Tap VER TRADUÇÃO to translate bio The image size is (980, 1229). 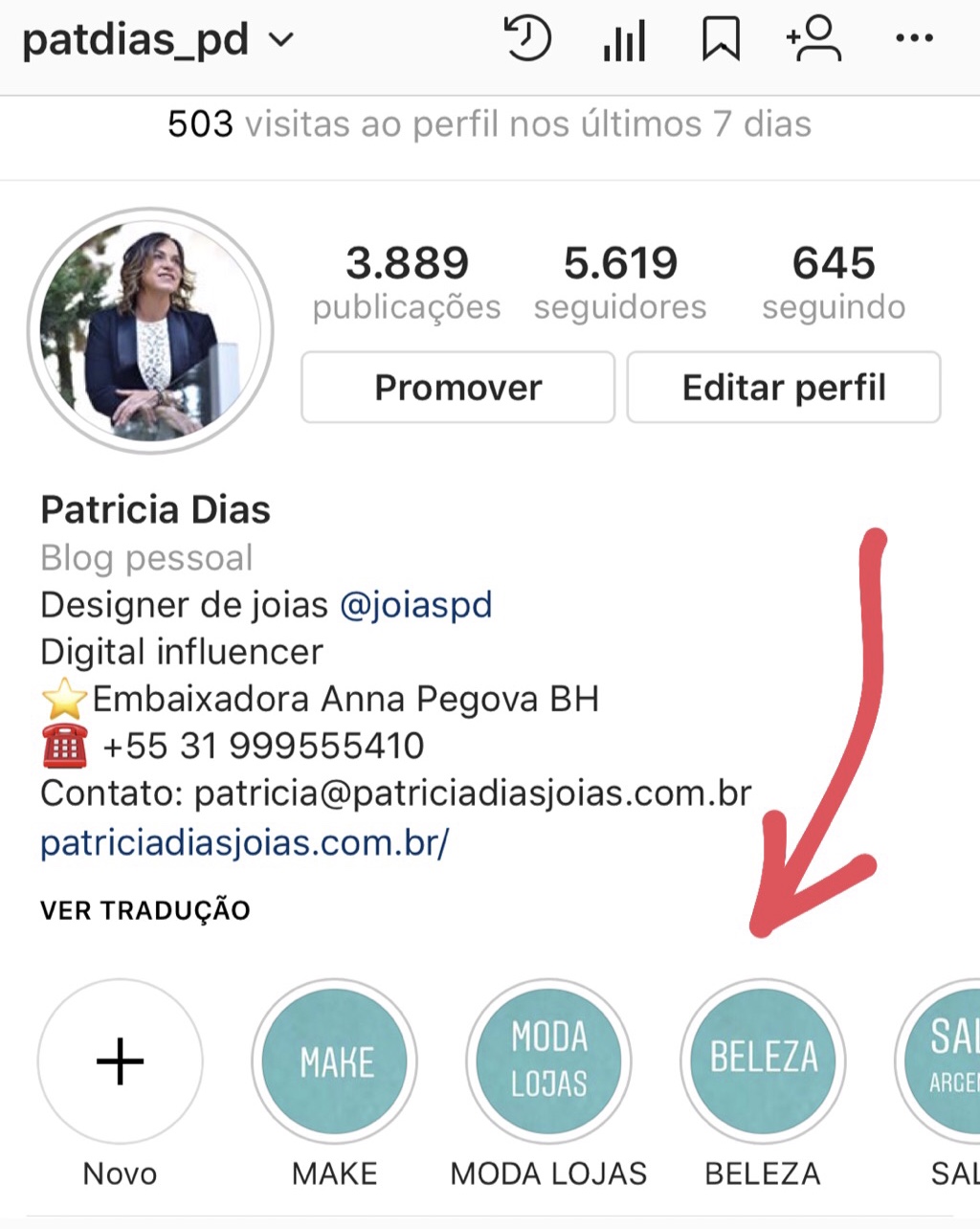tap(145, 910)
